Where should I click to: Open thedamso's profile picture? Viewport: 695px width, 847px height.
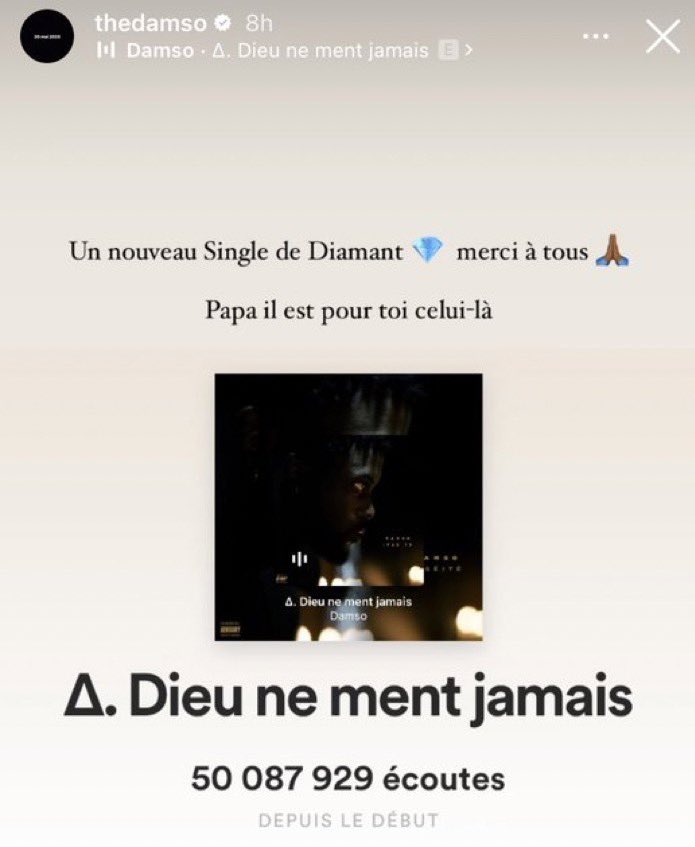(47, 37)
